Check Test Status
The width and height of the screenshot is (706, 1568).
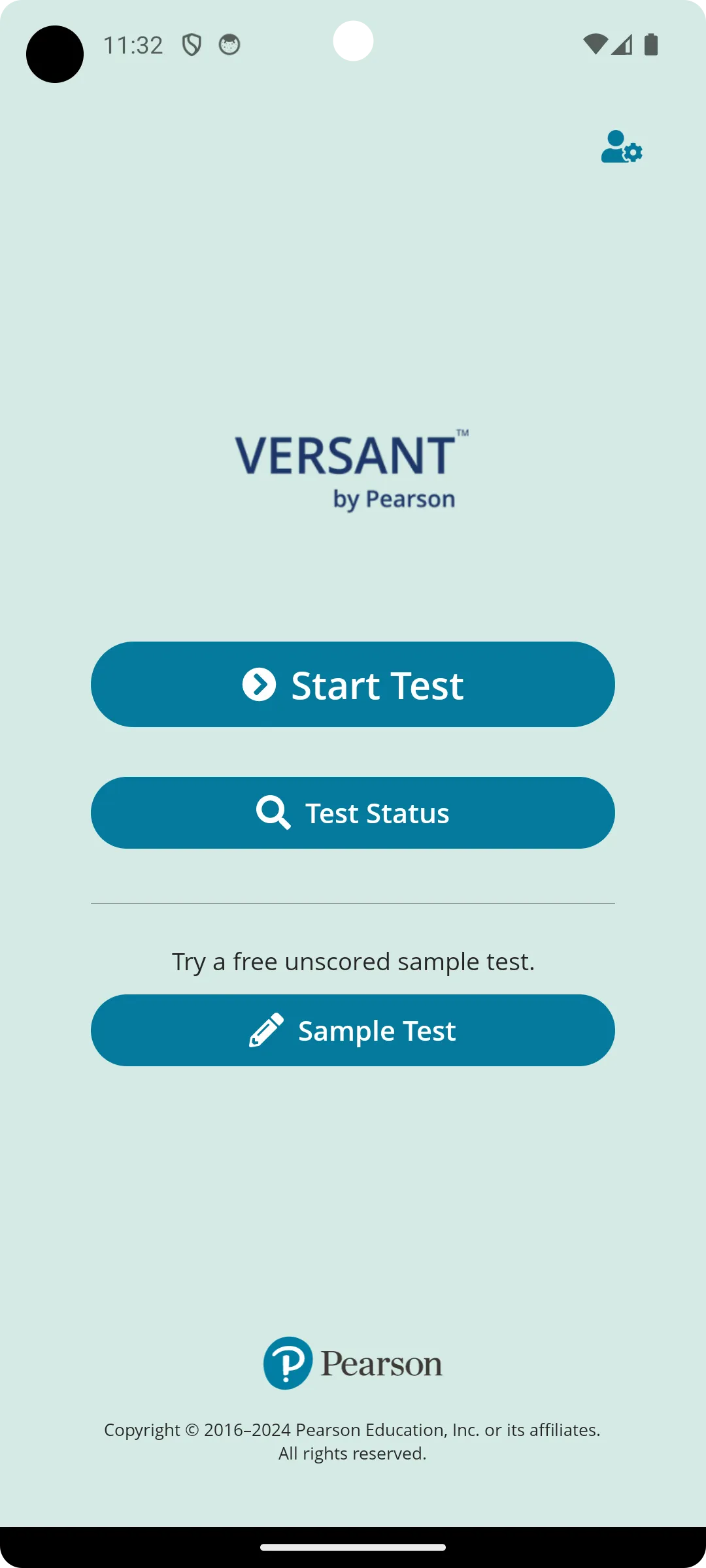[x=353, y=813]
